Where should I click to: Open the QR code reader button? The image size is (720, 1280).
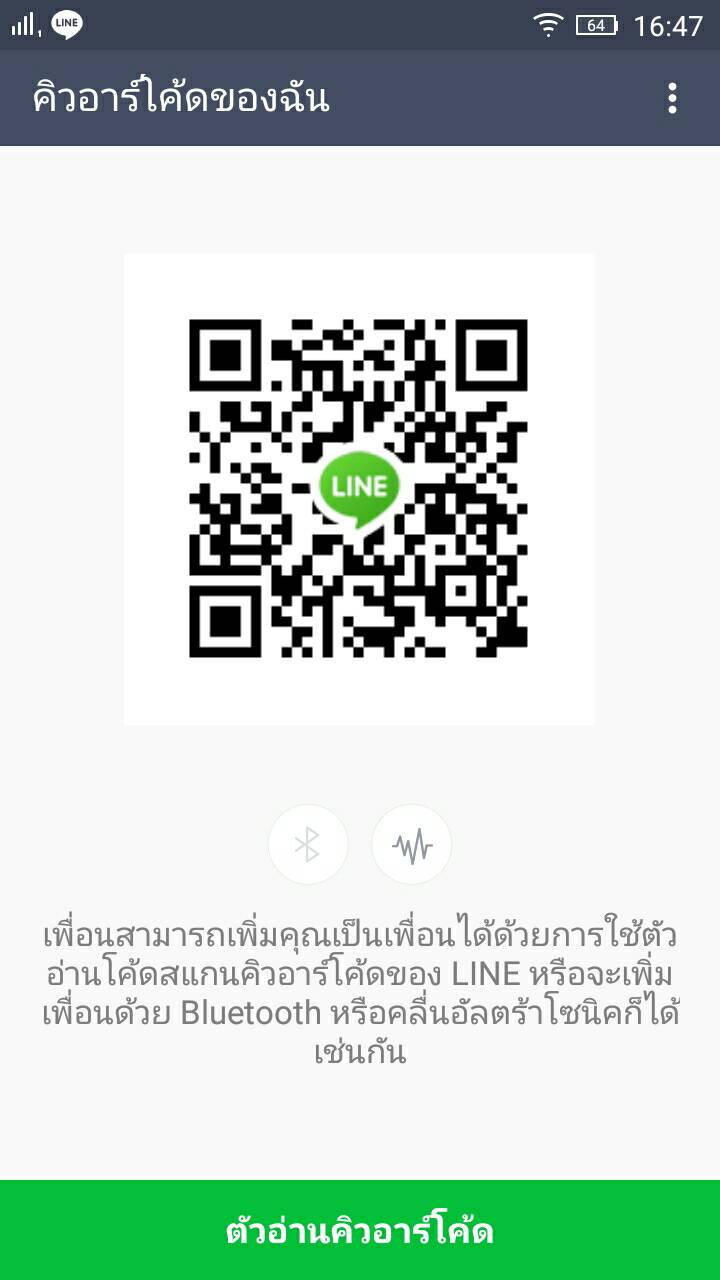pos(360,1230)
